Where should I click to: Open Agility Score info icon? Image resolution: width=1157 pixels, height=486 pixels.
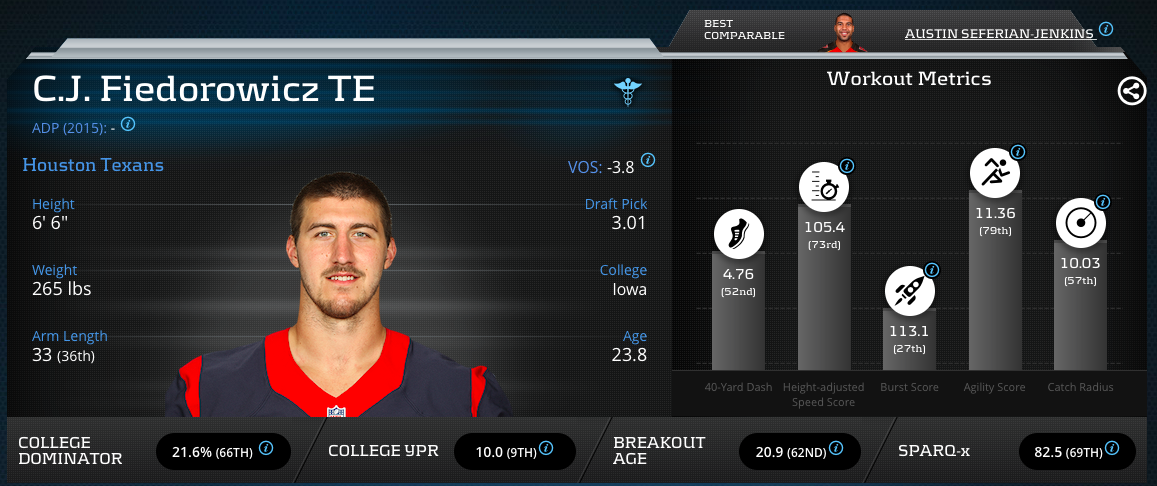[1018, 152]
